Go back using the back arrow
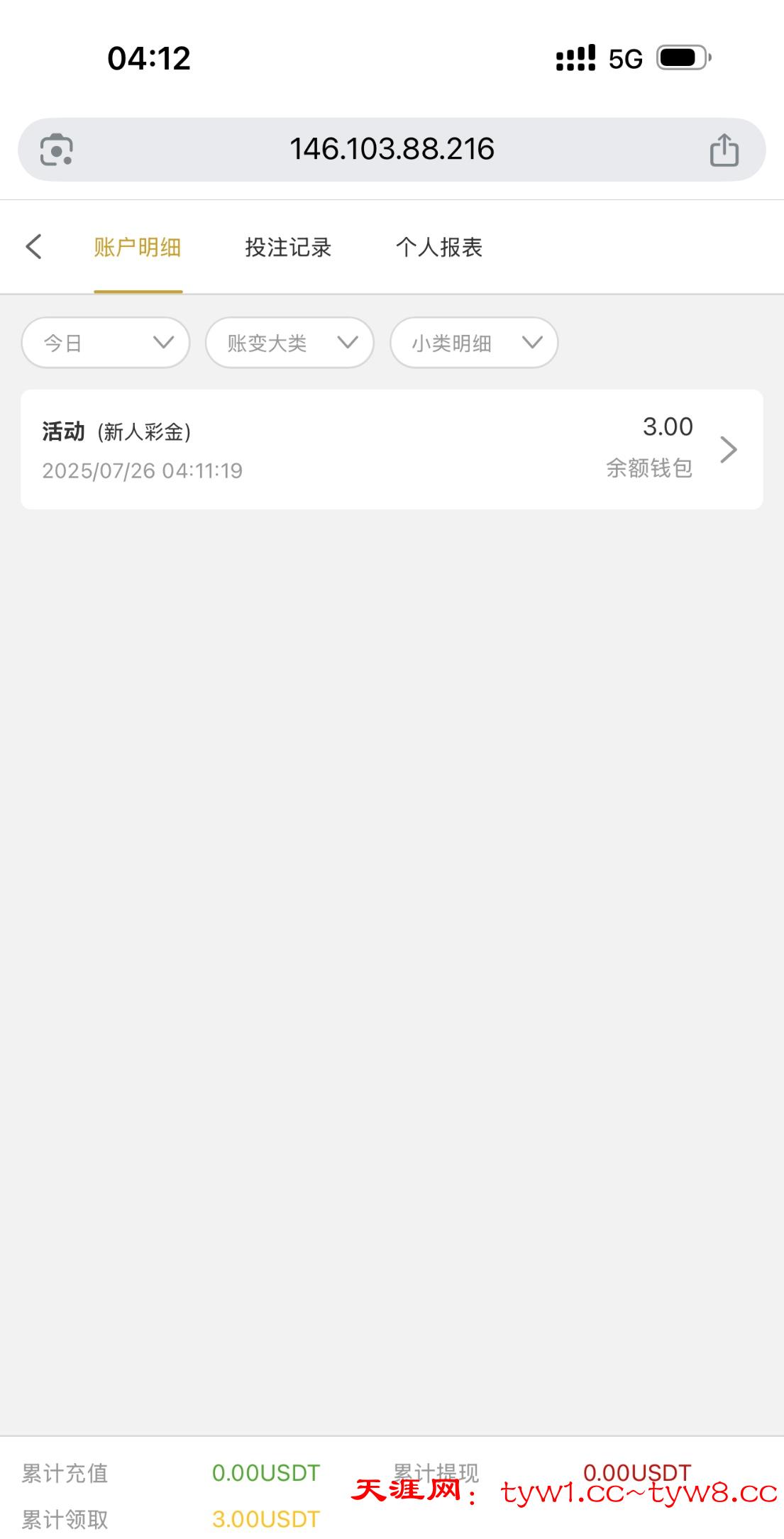 (x=34, y=247)
